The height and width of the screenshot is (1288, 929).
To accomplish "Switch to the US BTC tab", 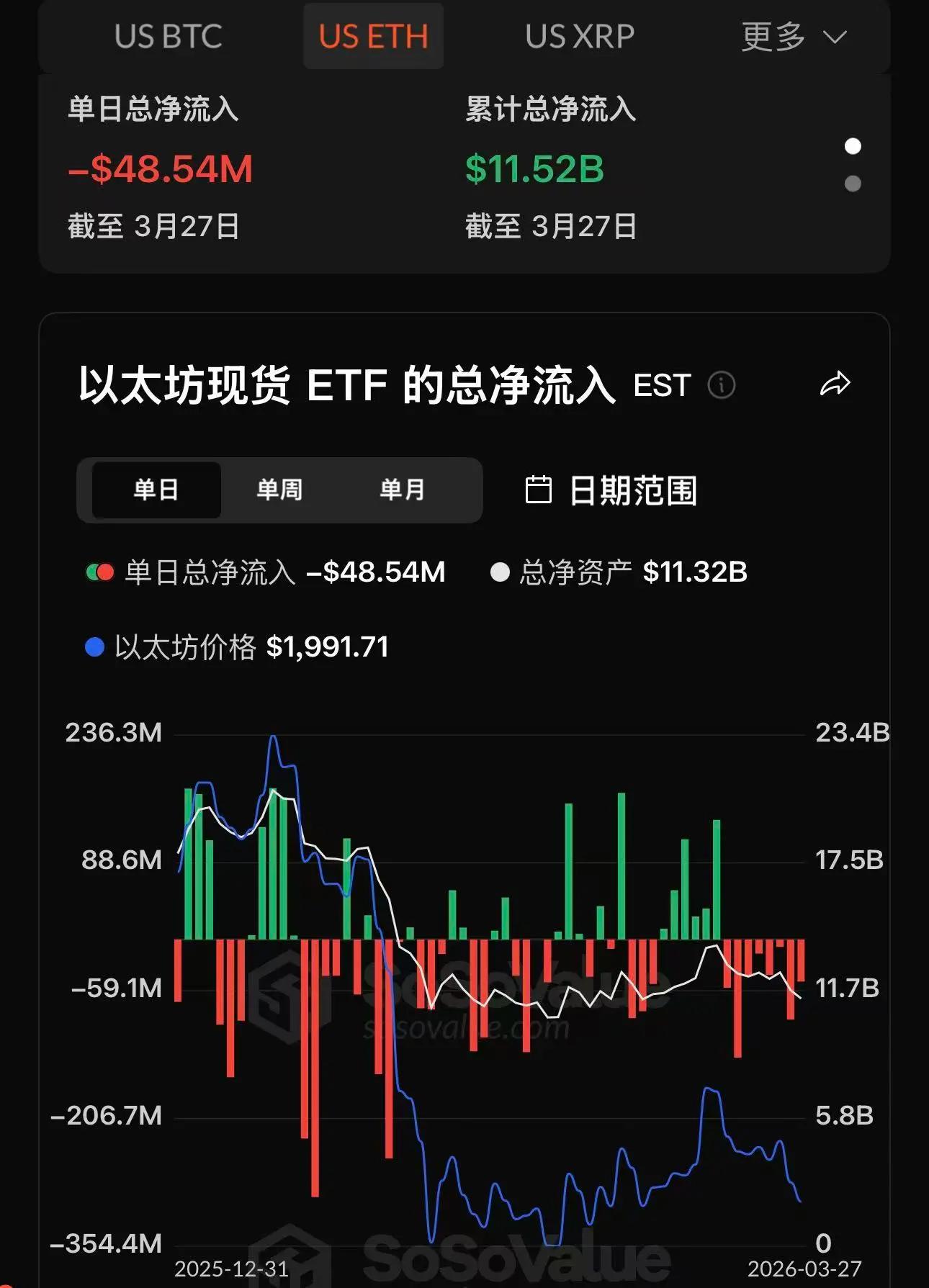I will tap(168, 37).
